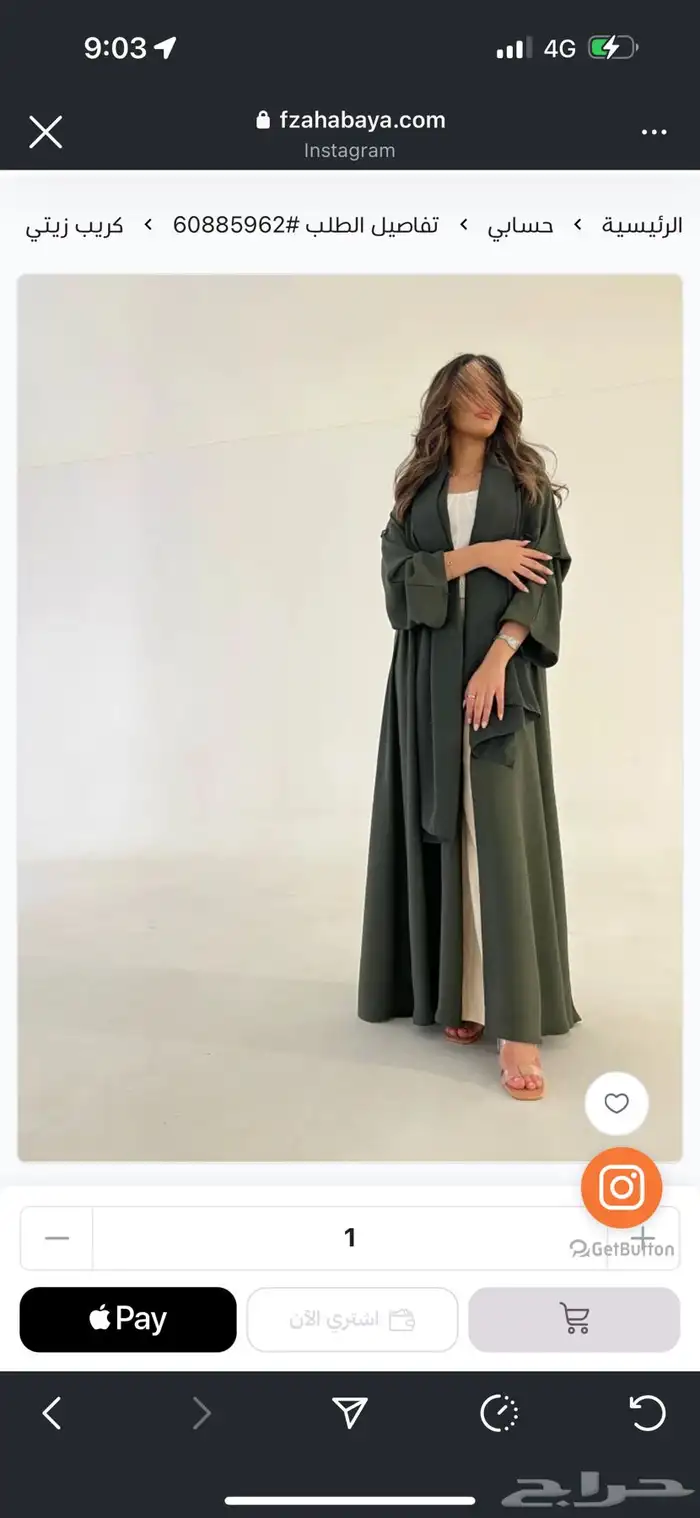This screenshot has width=700, height=1518.
Task: Reload the current page
Action: [647, 1413]
